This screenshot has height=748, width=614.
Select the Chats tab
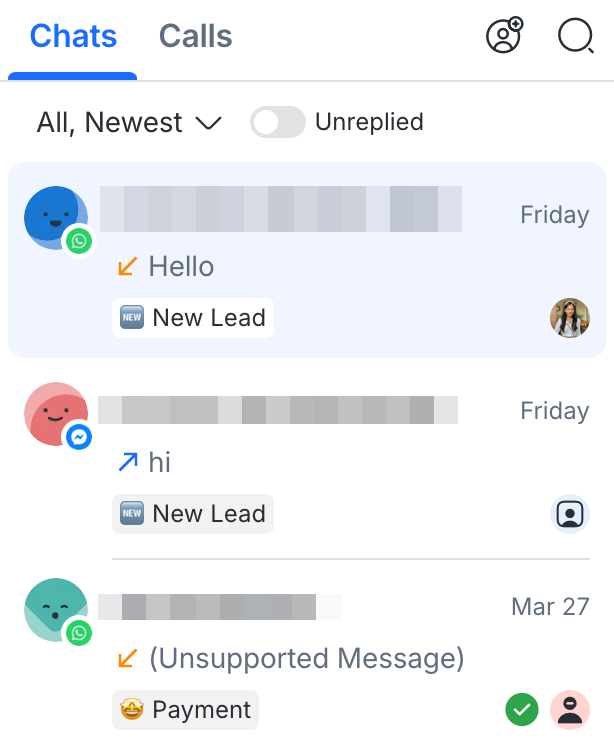click(73, 38)
